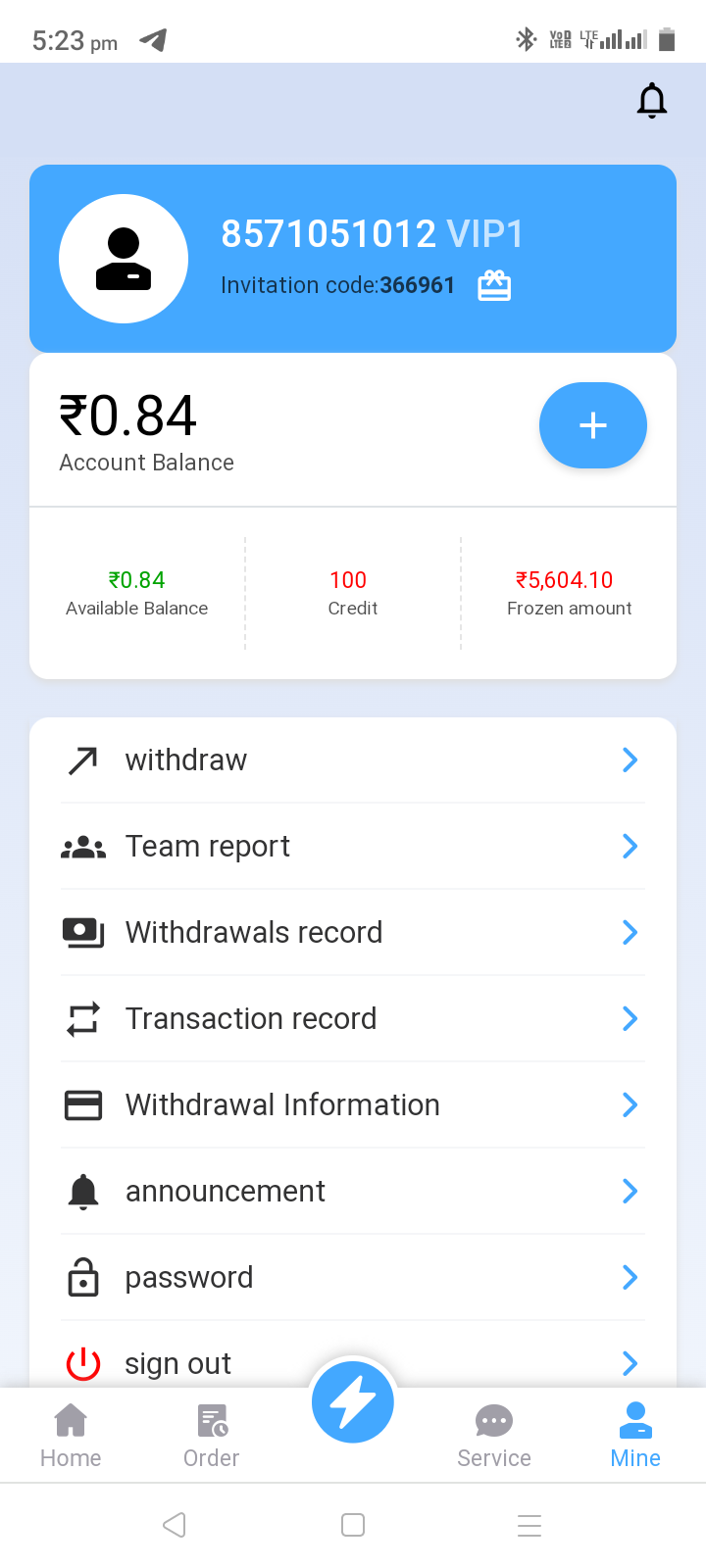The image size is (706, 1568).
Task: Open the withdraw option
Action: coord(353,760)
